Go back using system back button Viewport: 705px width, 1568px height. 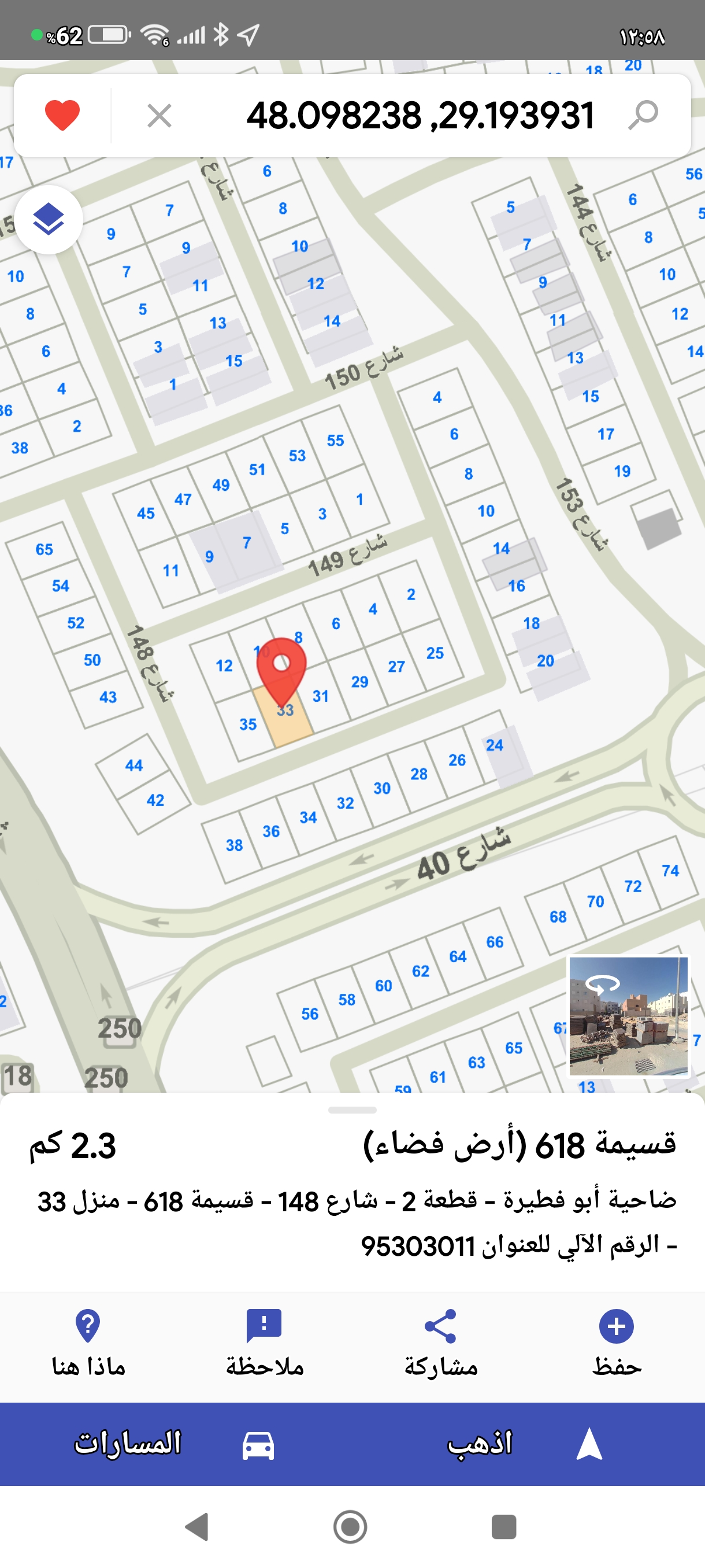pyautogui.click(x=197, y=1526)
